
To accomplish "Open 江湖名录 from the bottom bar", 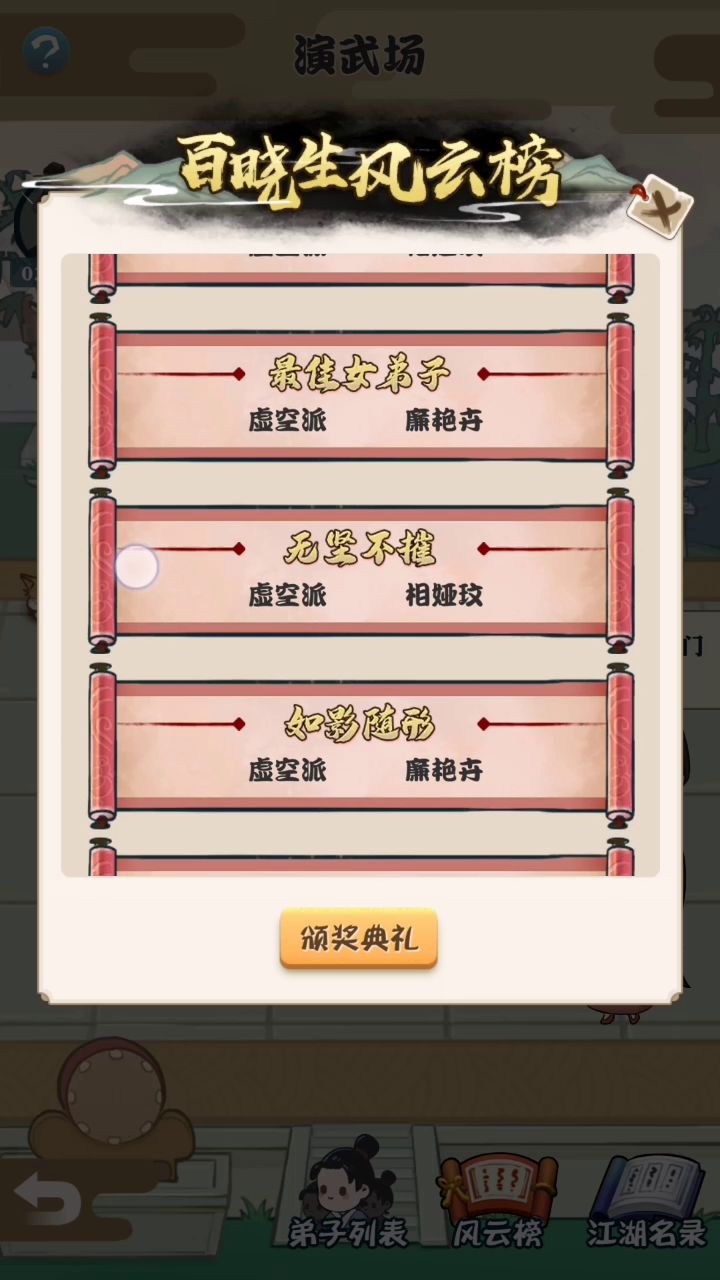I will click(647, 1202).
